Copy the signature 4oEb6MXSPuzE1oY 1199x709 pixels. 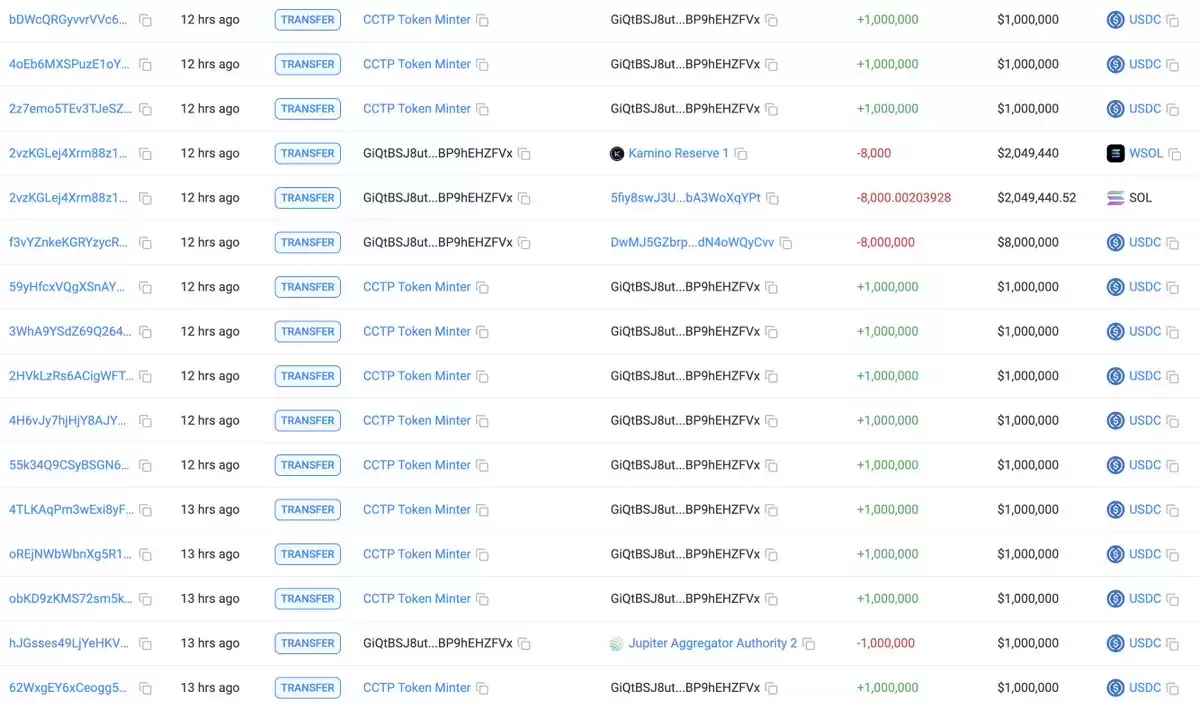tap(146, 65)
